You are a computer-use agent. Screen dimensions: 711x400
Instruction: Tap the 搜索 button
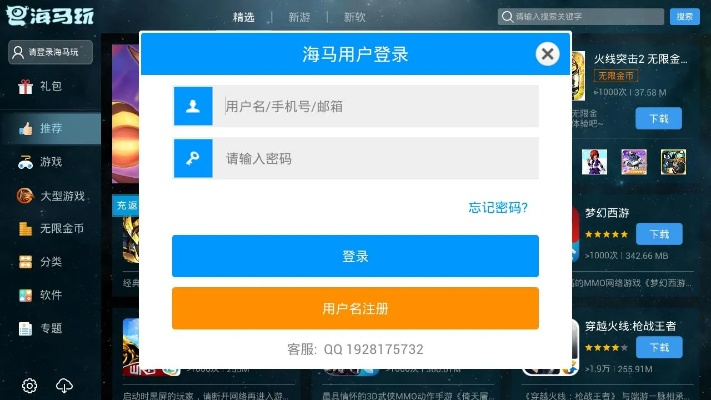pos(684,17)
